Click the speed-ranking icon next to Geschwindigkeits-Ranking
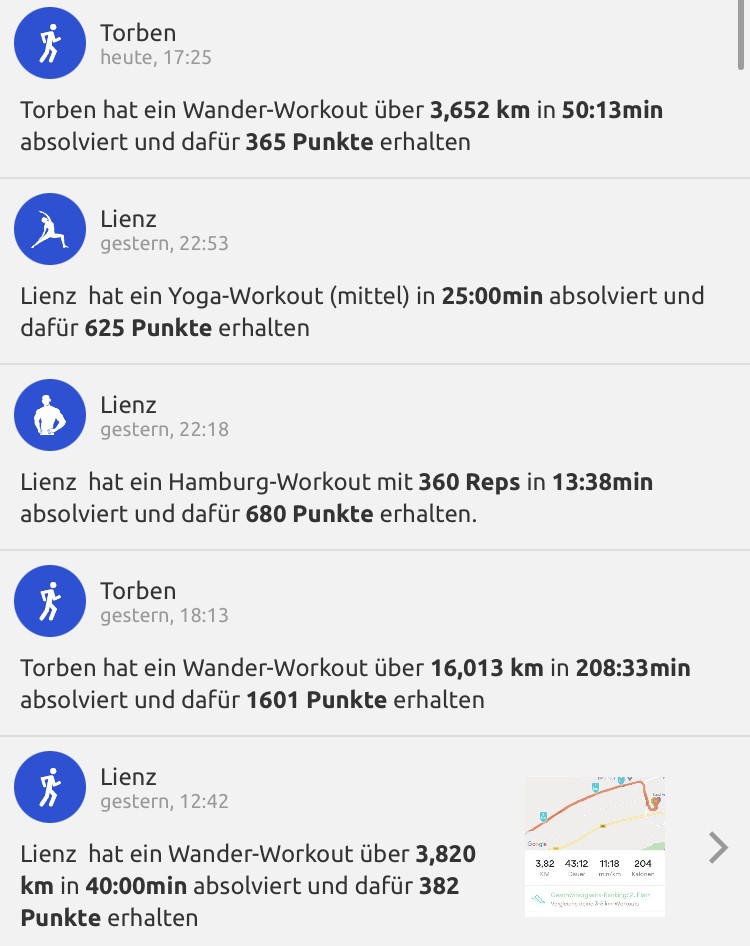This screenshot has height=946, width=750. pyautogui.click(x=537, y=897)
